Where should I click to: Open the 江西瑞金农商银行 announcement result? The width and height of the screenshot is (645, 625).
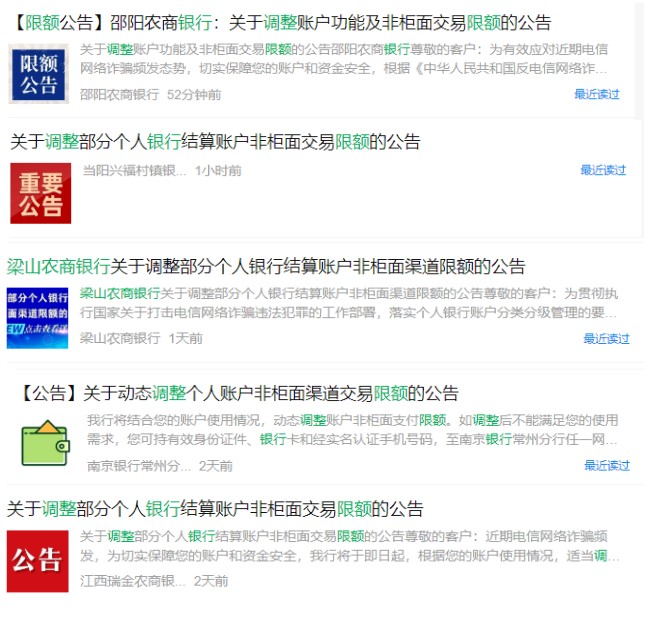[x=215, y=508]
